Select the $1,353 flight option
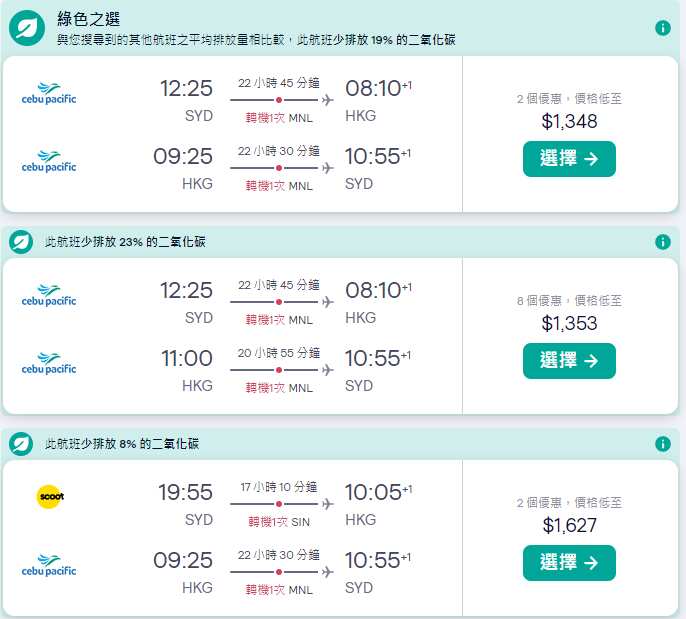 pyautogui.click(x=569, y=361)
